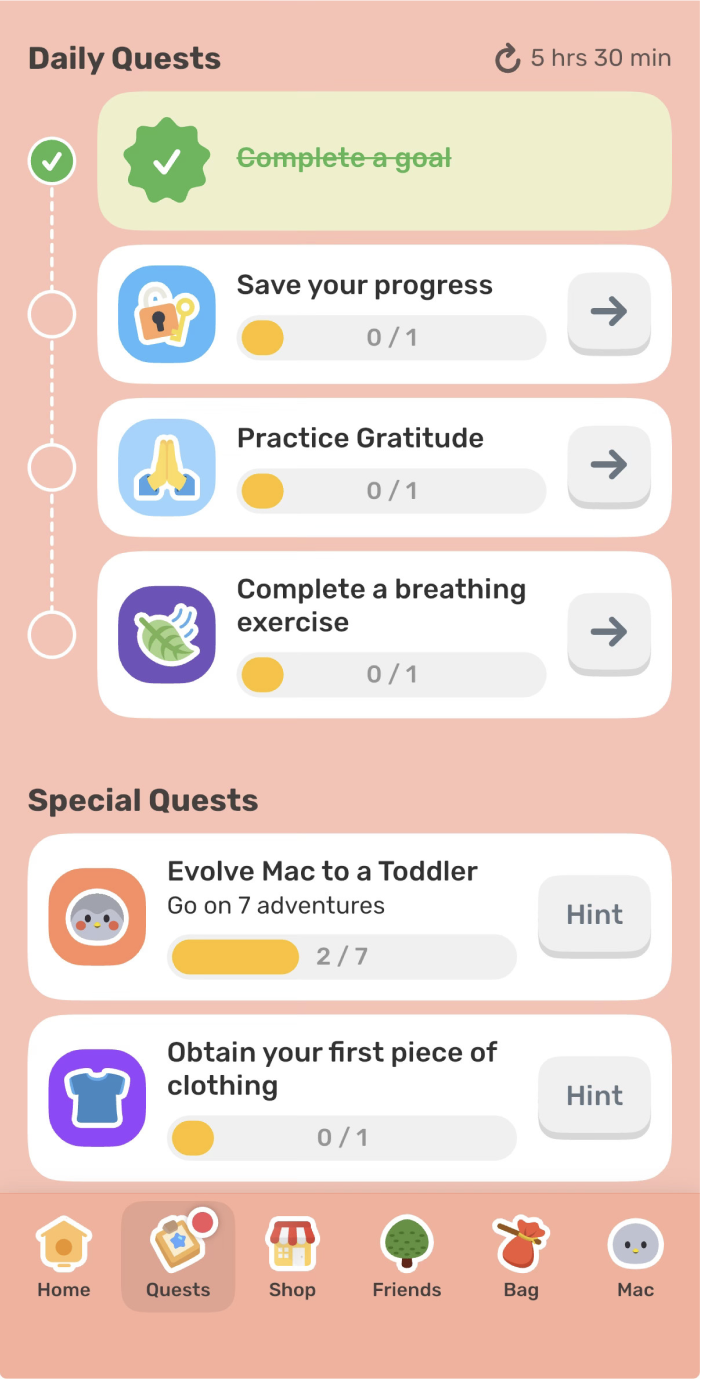Select the Quests tab
This screenshot has width=702, height=1380.
click(178, 1257)
